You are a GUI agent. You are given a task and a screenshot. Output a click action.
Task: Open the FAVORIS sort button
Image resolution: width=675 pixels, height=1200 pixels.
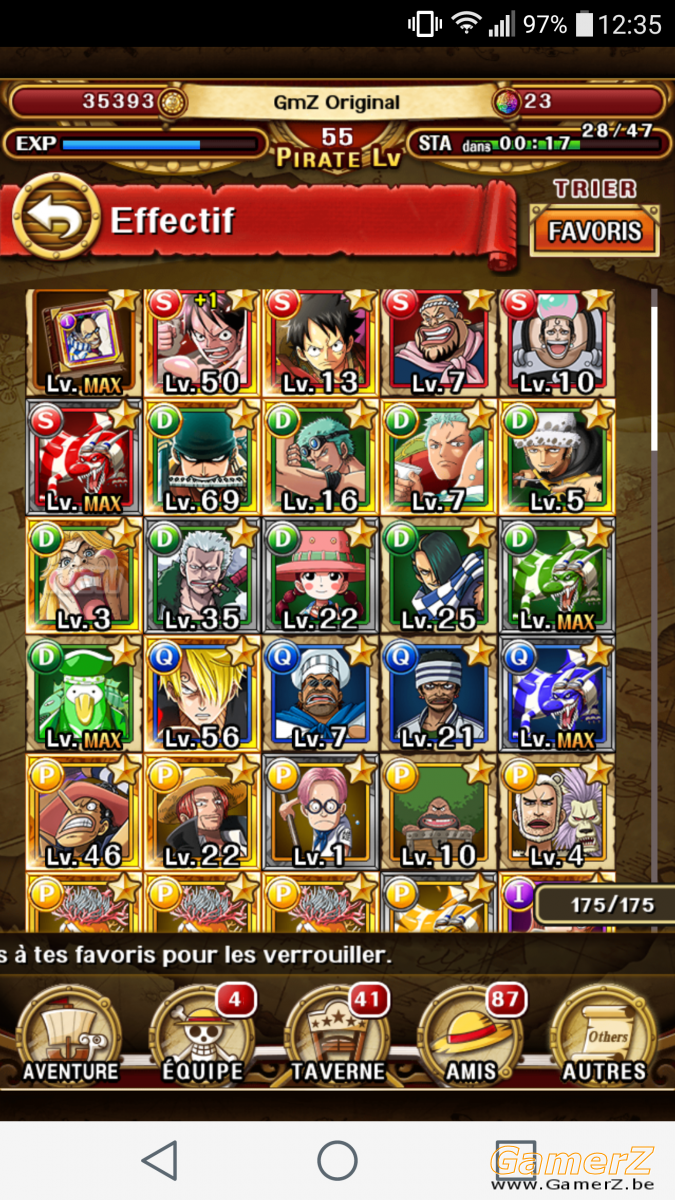tap(594, 232)
